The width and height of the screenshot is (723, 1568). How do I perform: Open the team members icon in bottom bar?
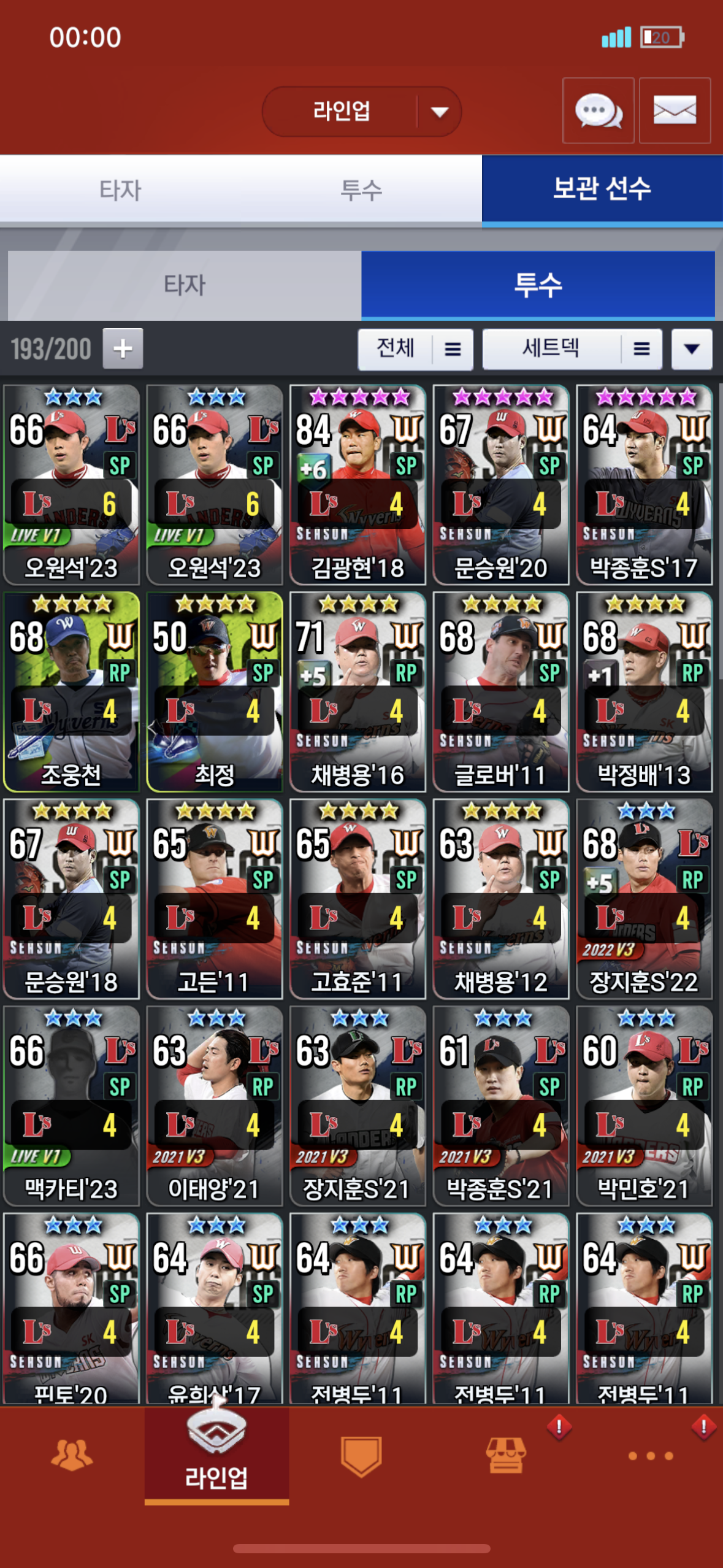coord(72,1455)
